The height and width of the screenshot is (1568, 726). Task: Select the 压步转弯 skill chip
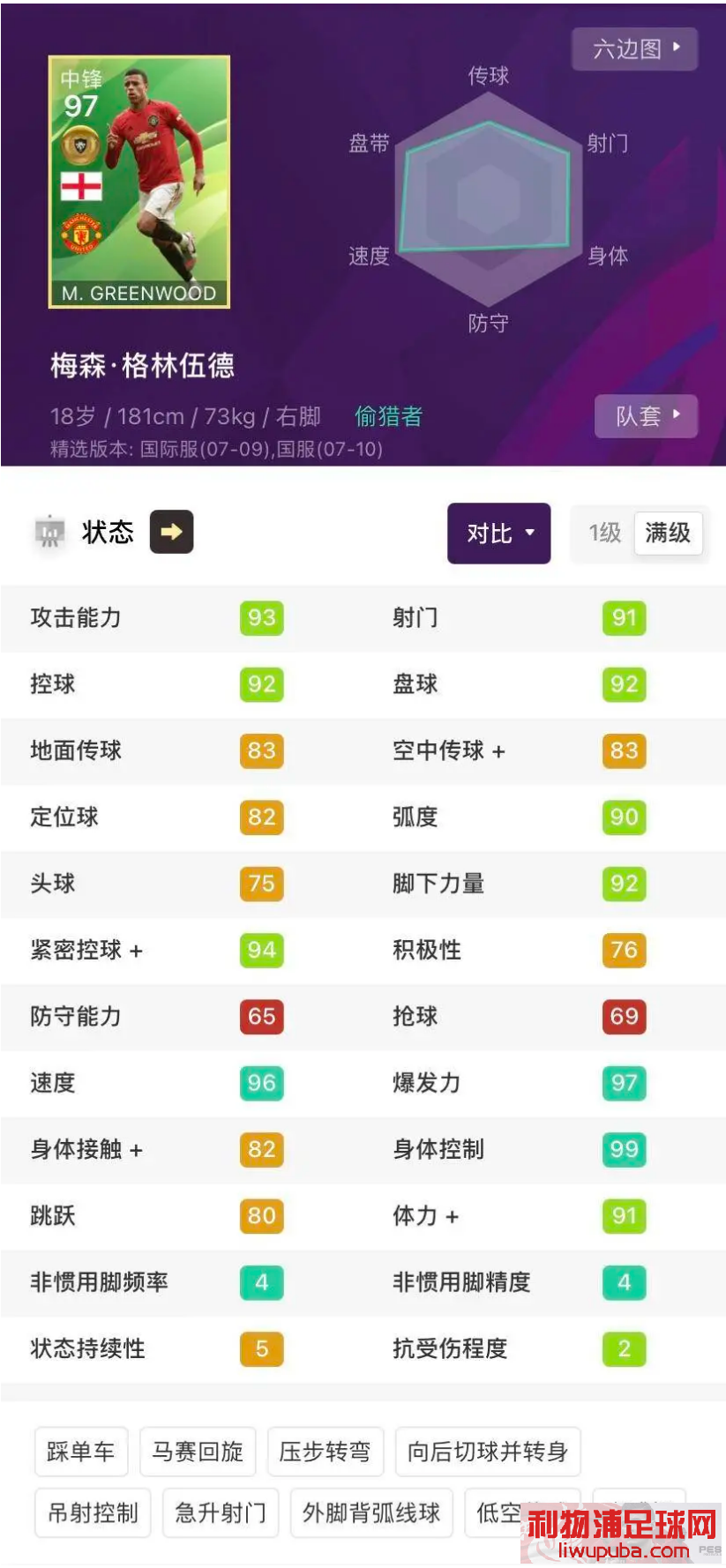tap(326, 1451)
